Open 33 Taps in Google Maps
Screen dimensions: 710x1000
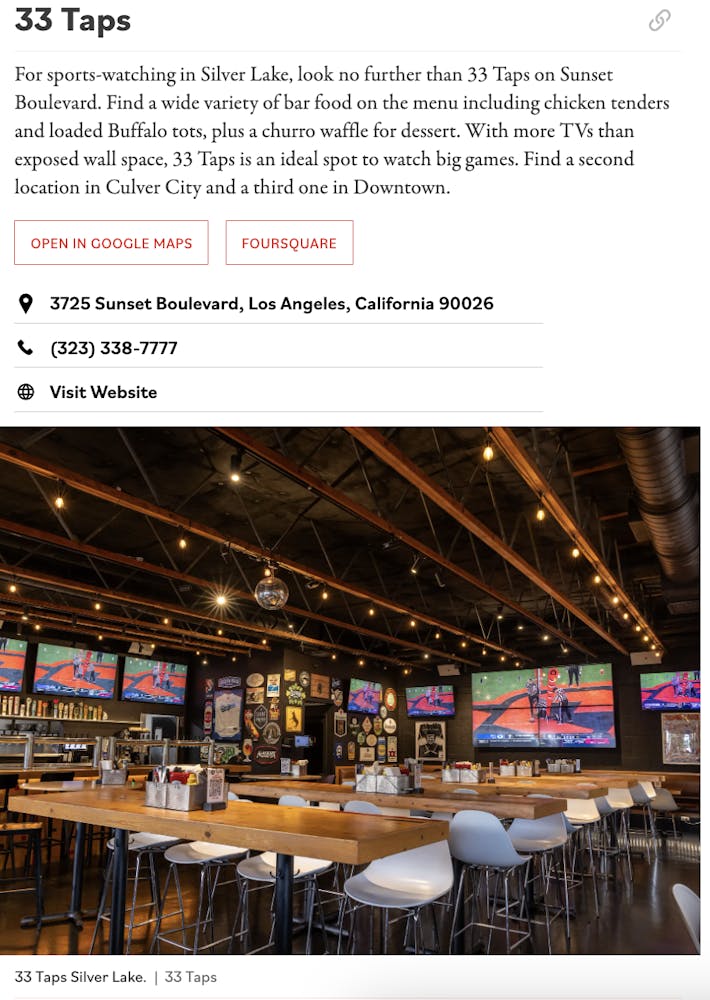point(111,243)
